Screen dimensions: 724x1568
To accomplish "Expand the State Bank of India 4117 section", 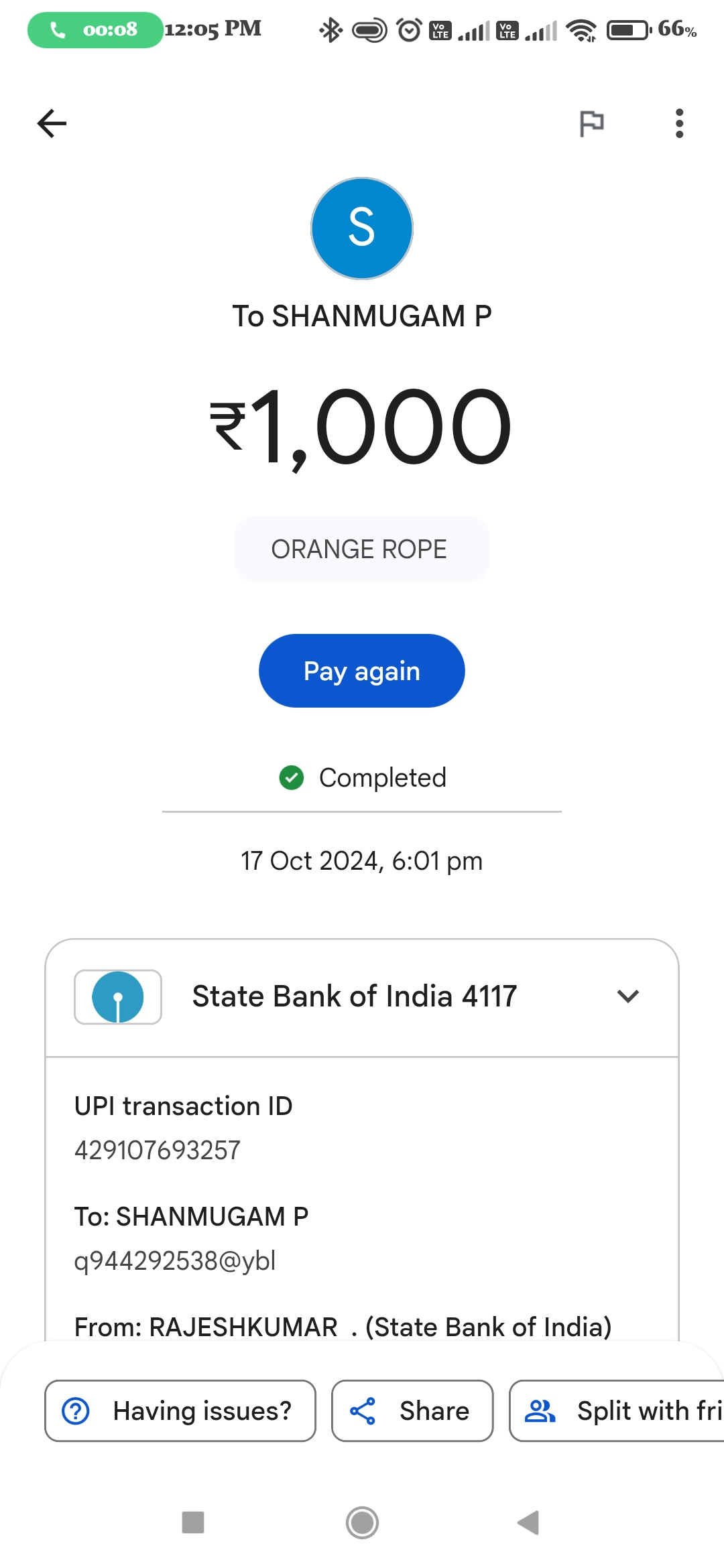I will 362,997.
